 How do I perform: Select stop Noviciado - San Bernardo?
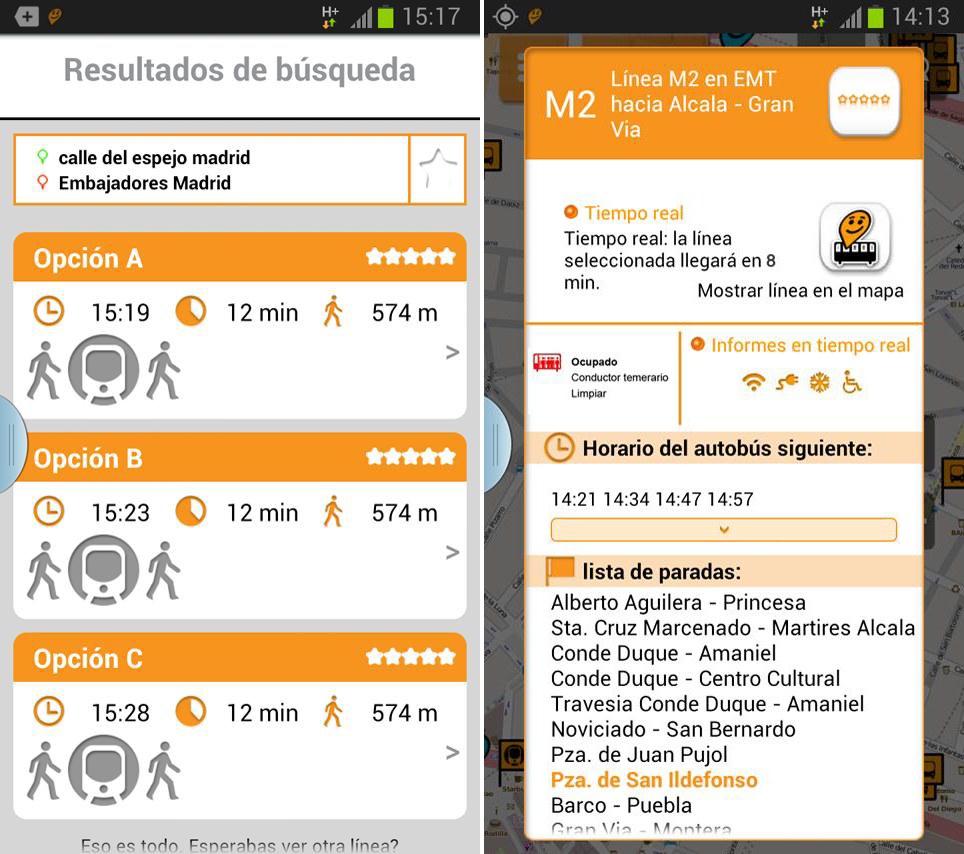click(x=673, y=729)
